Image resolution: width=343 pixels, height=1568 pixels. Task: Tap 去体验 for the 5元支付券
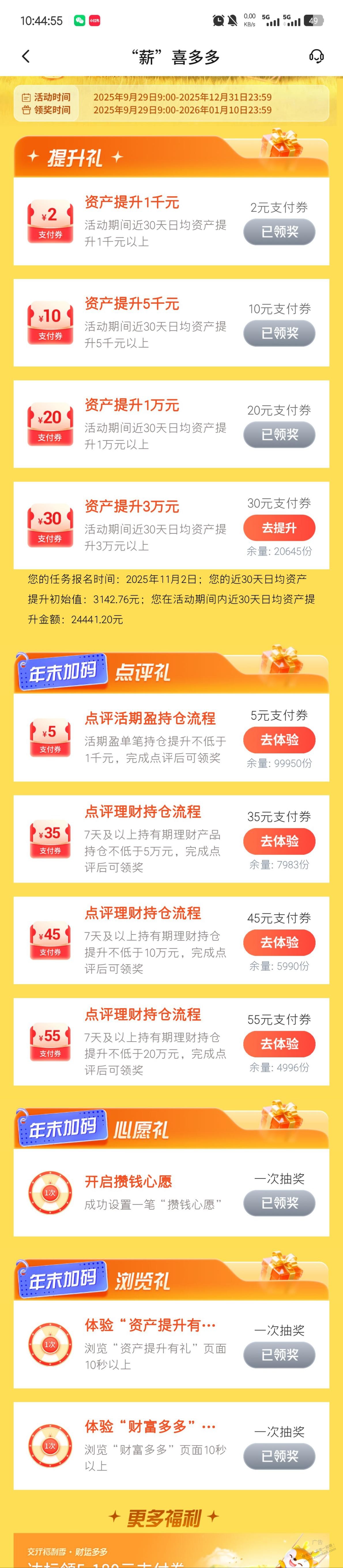click(279, 740)
